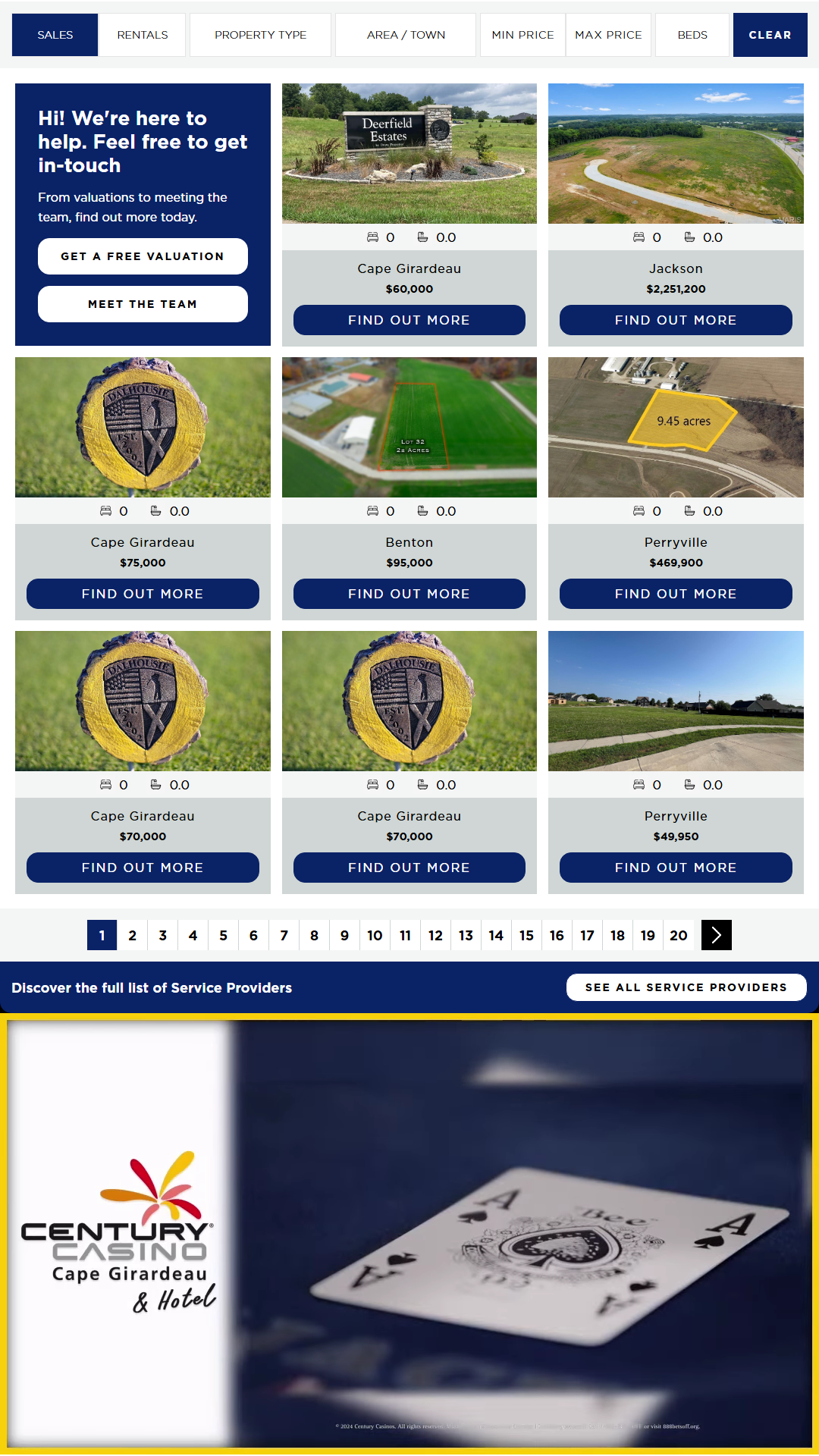Tap Get a Free Valuation
This screenshot has width=819, height=1456.
point(143,256)
